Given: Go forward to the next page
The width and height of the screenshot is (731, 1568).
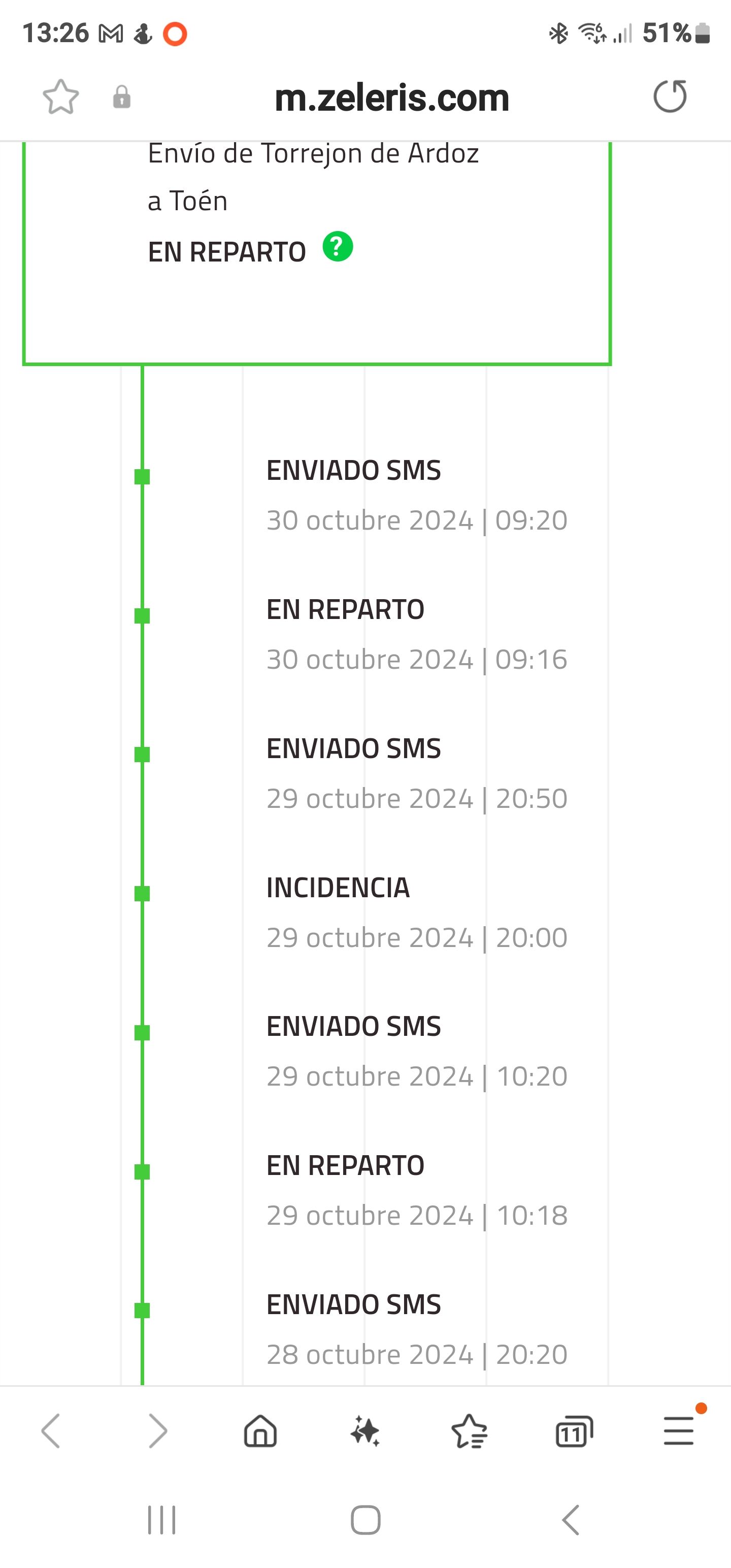Looking at the screenshot, I should pos(158,1430).
